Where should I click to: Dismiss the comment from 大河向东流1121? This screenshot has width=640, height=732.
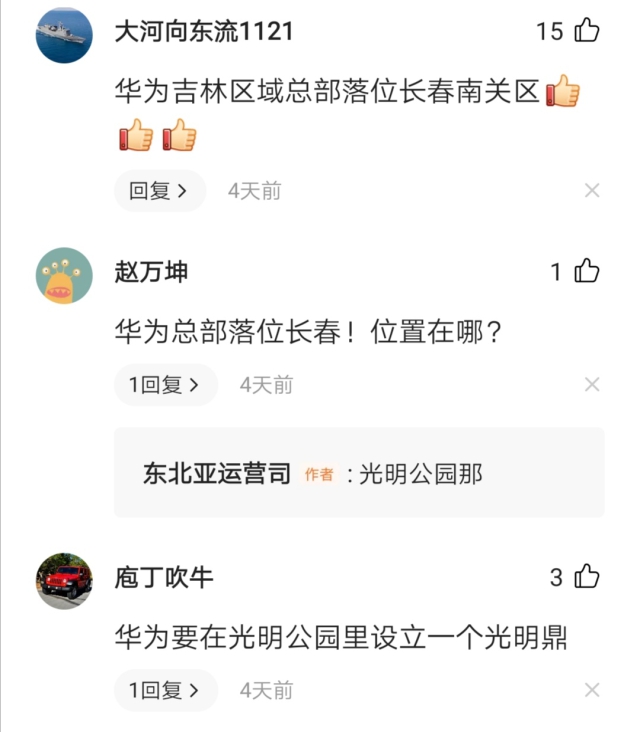click(x=592, y=191)
